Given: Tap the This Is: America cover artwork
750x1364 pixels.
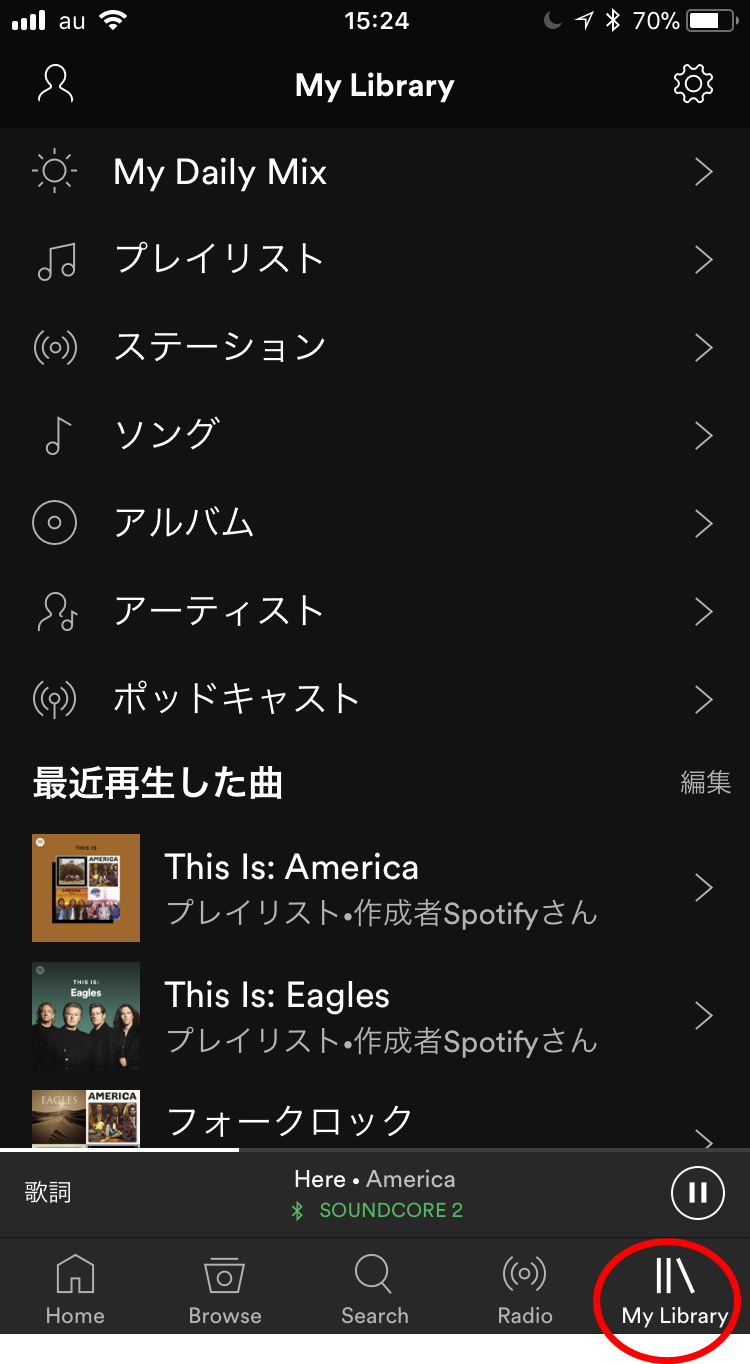Looking at the screenshot, I should (86, 888).
